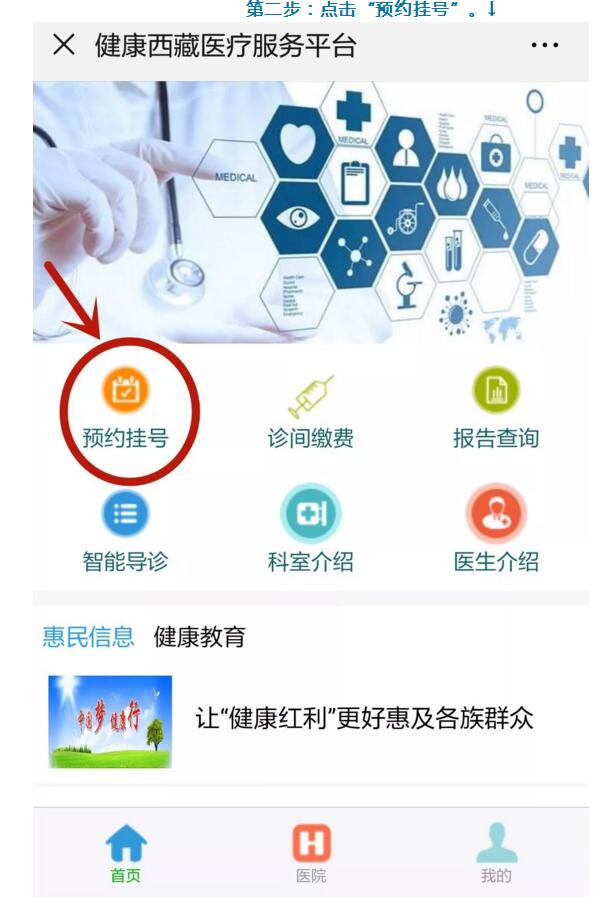This screenshot has width=604, height=897.
Task: Close the 健康西藏医疗服务平台 page
Action: [63, 46]
